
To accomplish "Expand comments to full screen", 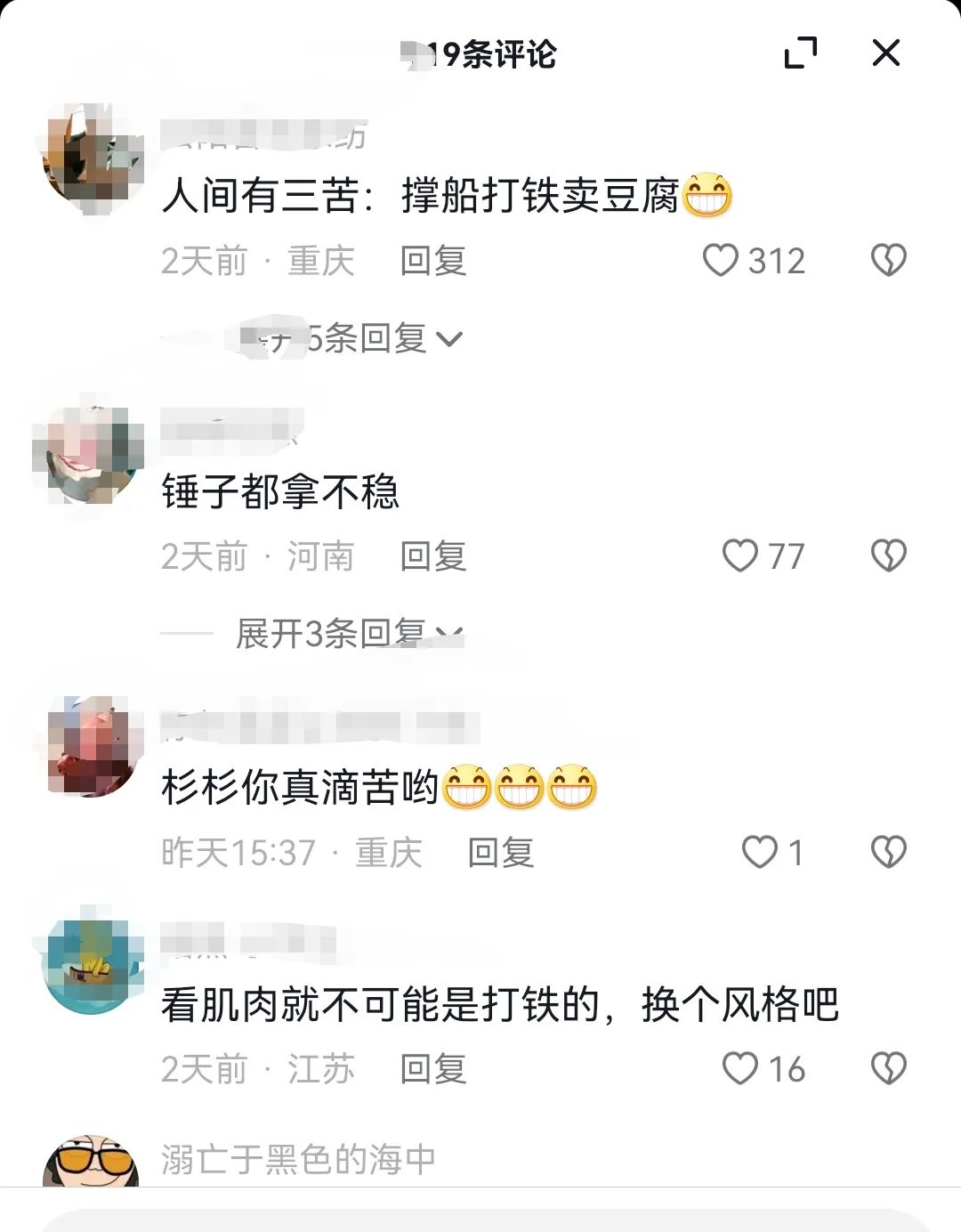I will (800, 53).
